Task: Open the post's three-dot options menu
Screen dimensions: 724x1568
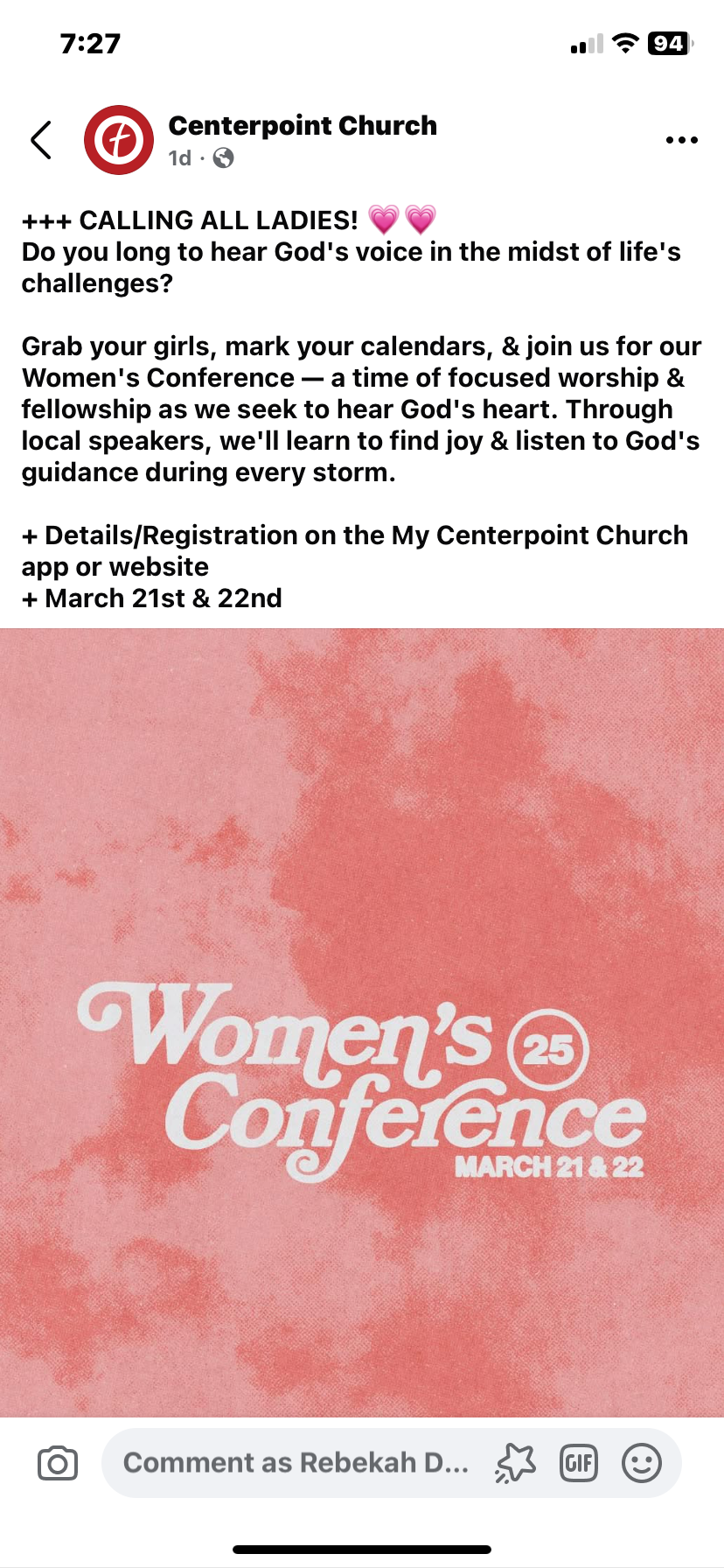Action: coord(681,140)
